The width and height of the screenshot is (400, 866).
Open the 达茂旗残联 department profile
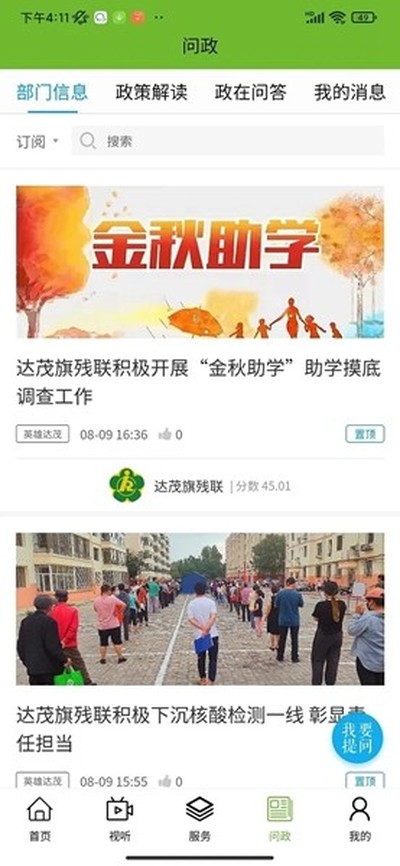click(200, 486)
